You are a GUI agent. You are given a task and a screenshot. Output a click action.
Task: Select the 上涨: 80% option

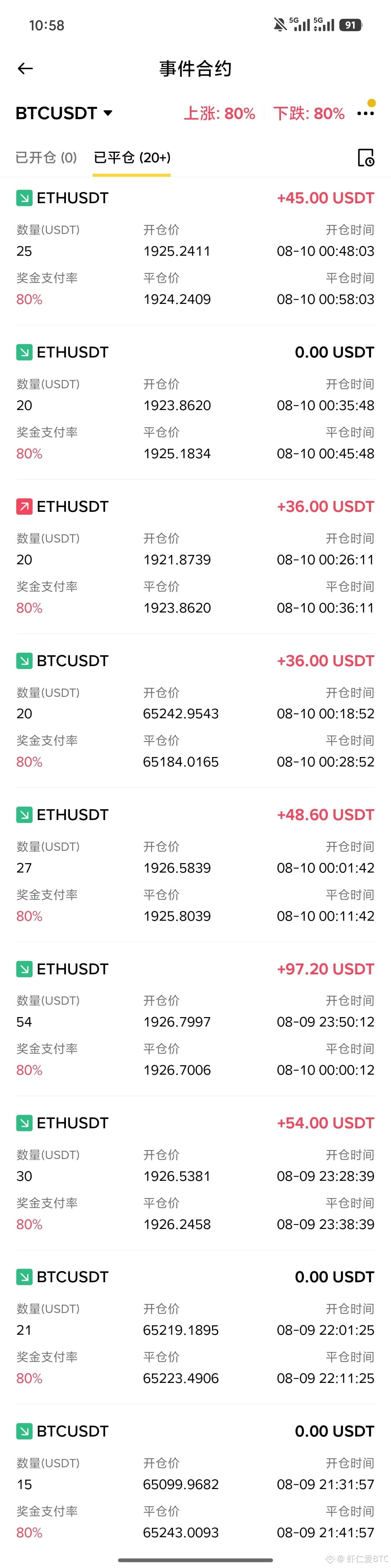pyautogui.click(x=219, y=113)
